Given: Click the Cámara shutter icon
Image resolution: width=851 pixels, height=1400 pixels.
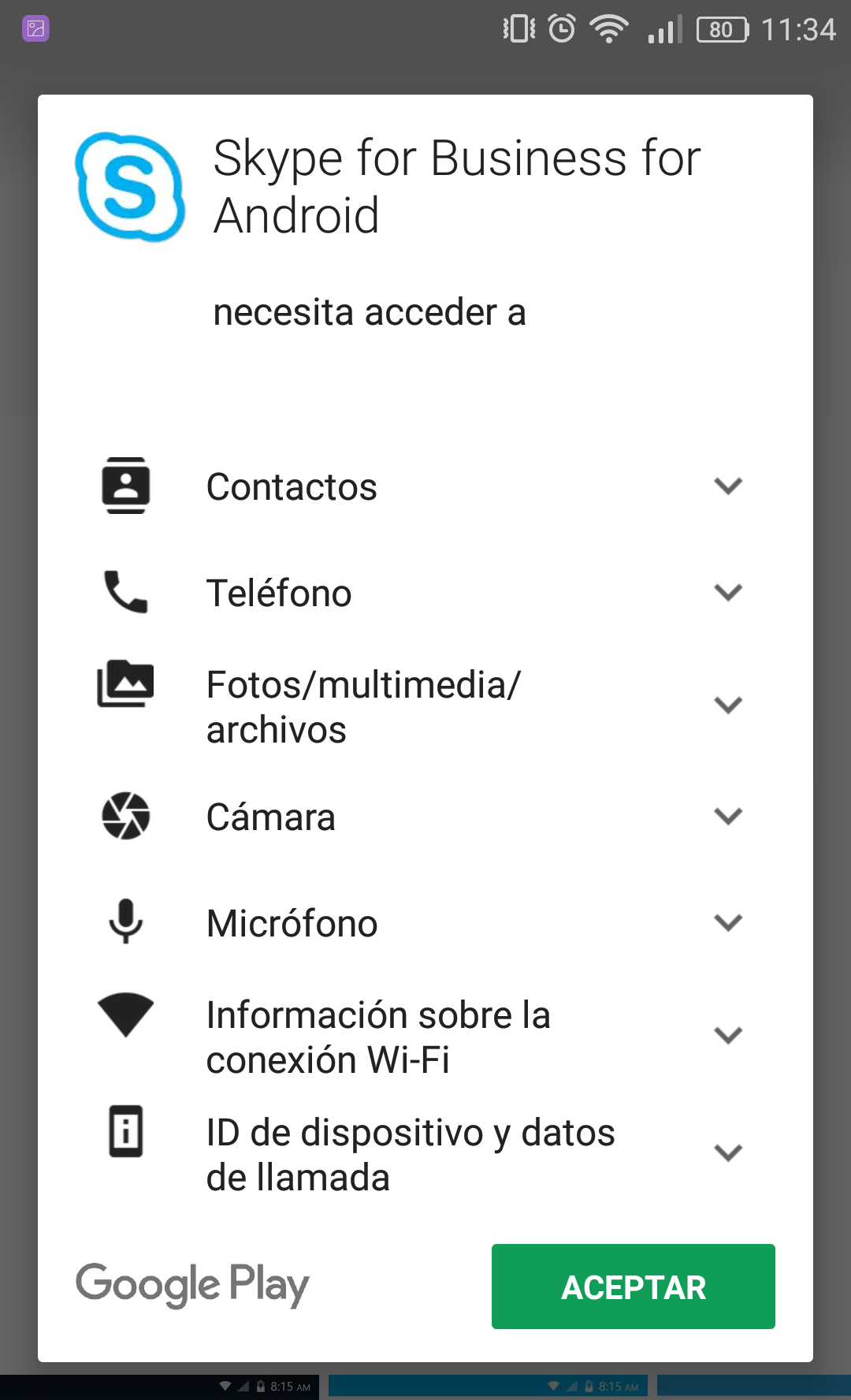Looking at the screenshot, I should tap(124, 817).
